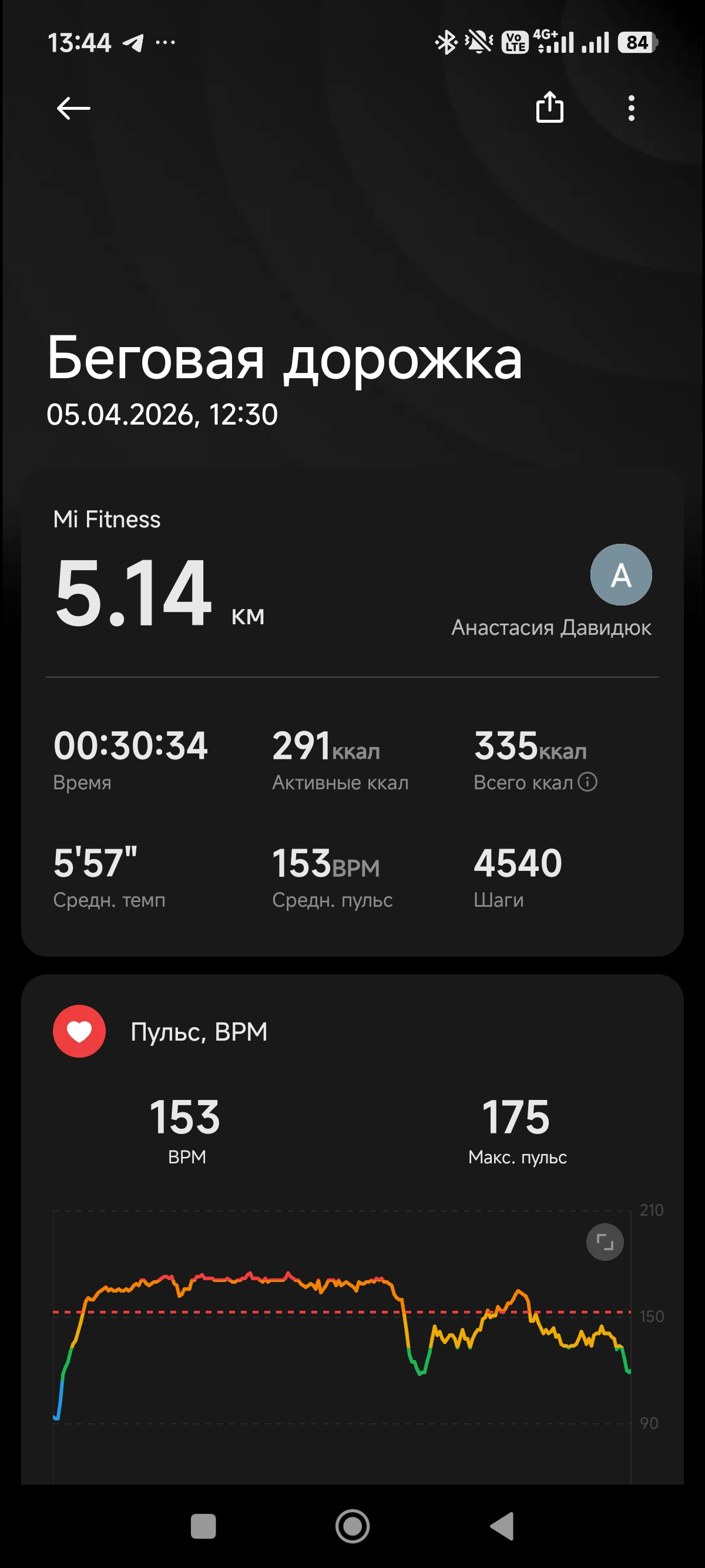Expand the heart rate chart to fullscreen
The width and height of the screenshot is (705, 1568).
(x=605, y=1241)
